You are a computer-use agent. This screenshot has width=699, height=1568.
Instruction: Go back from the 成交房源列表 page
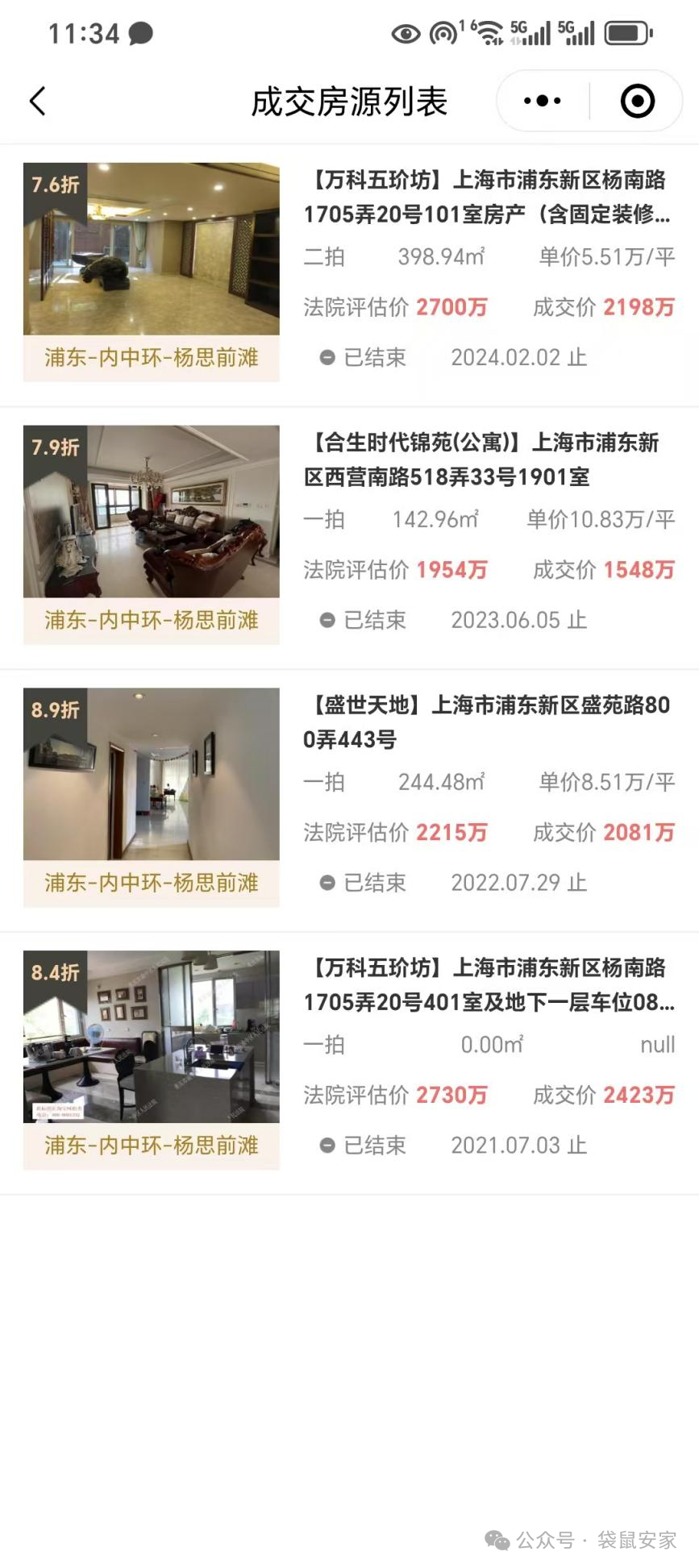(x=38, y=102)
